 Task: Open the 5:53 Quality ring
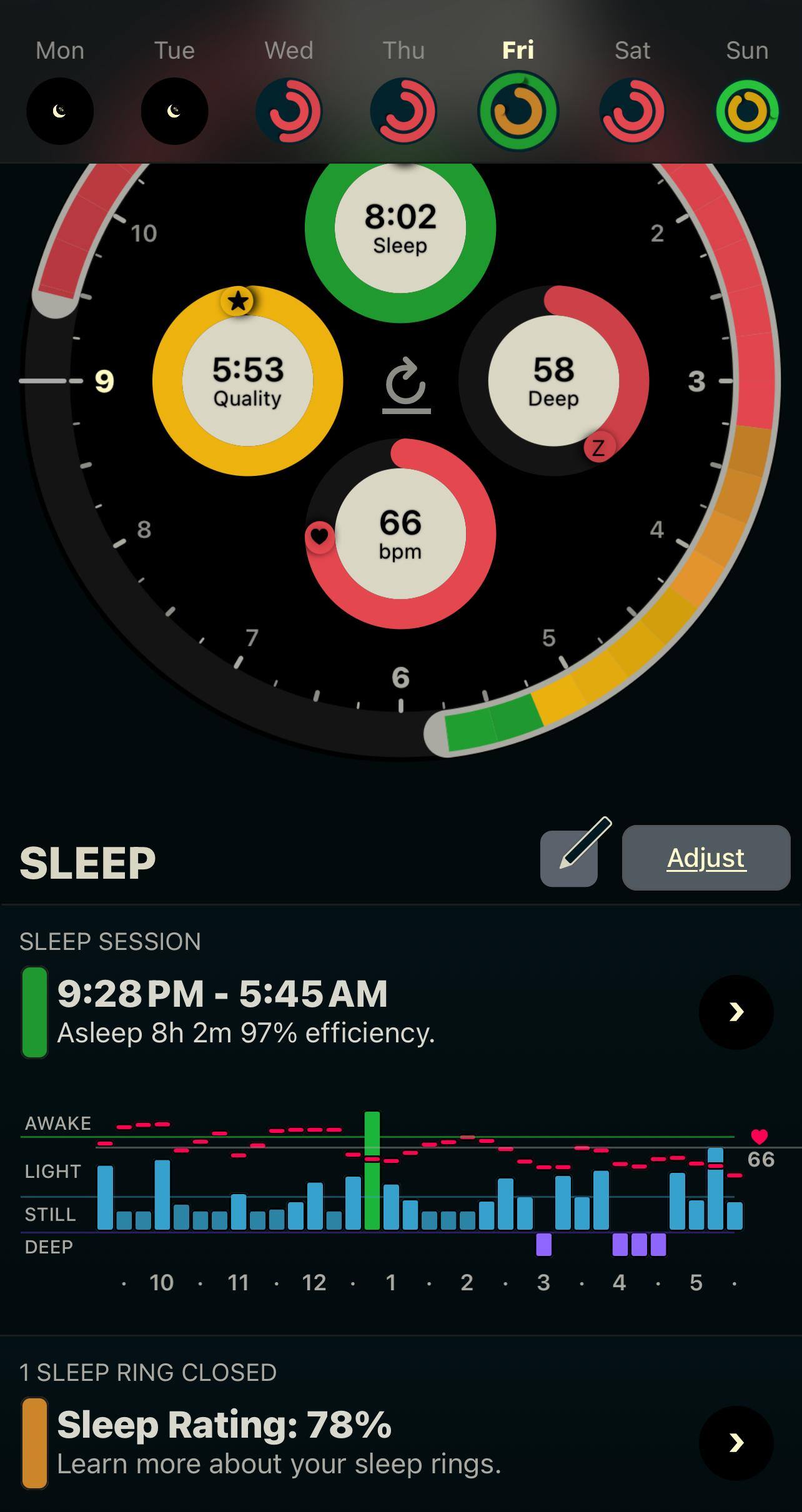pyautogui.click(x=247, y=381)
